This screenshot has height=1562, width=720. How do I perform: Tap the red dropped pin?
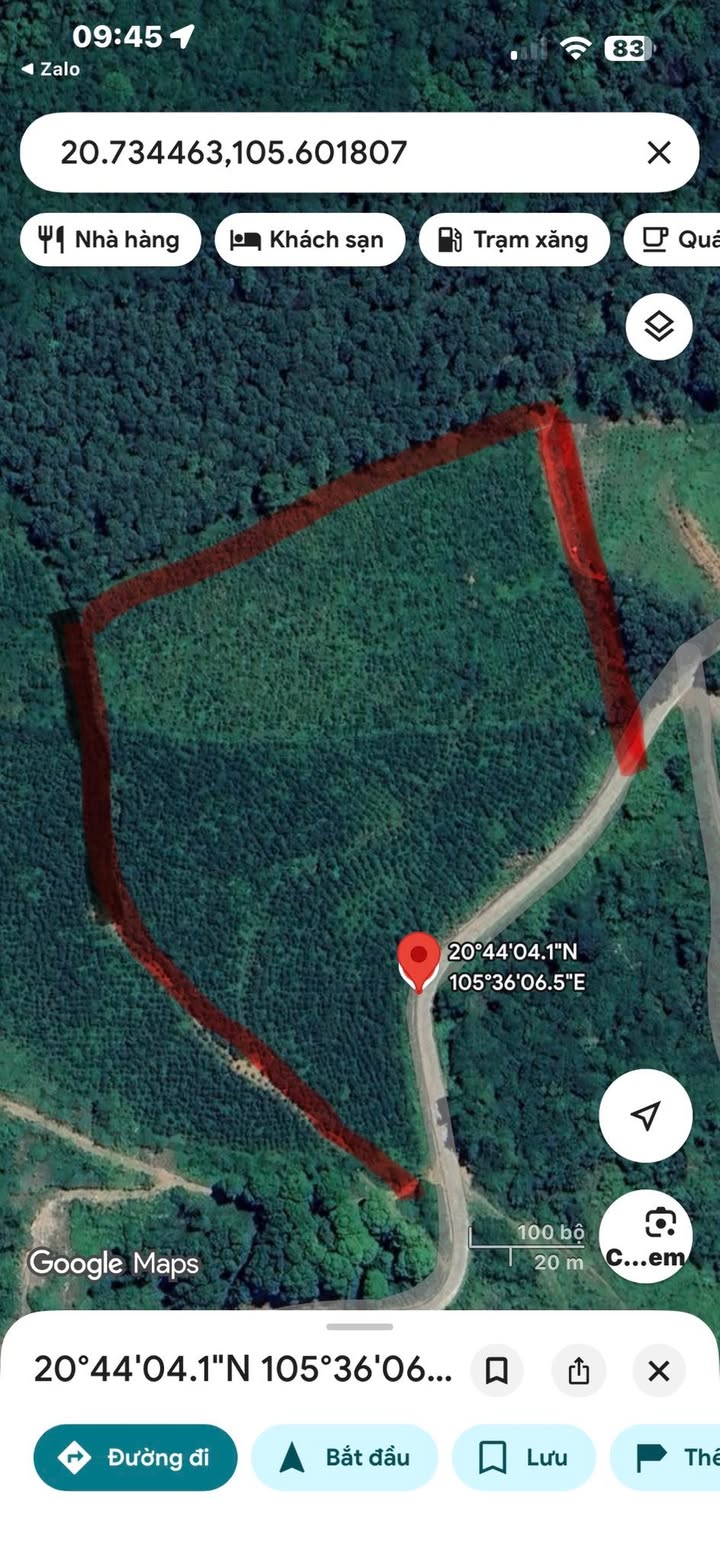tap(418, 959)
